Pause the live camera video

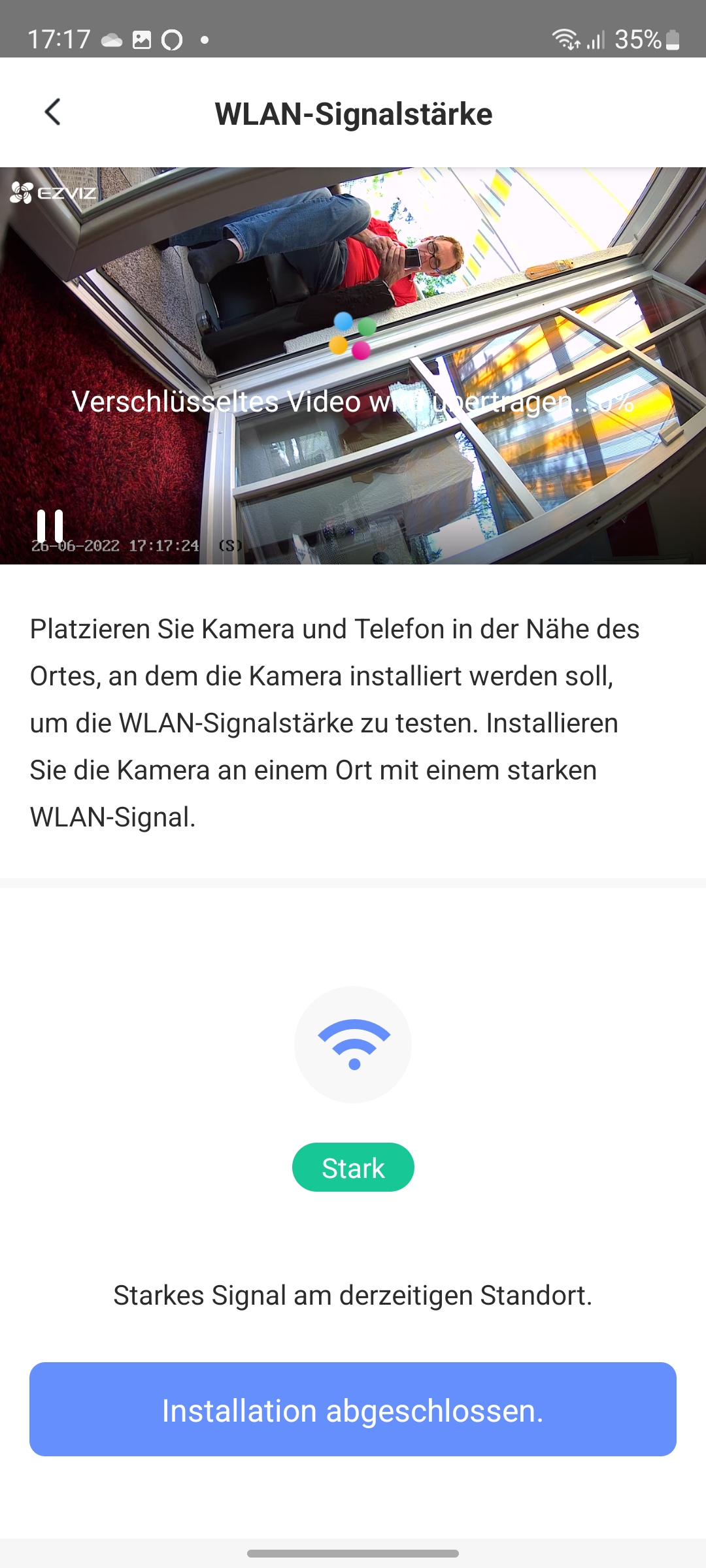[50, 525]
